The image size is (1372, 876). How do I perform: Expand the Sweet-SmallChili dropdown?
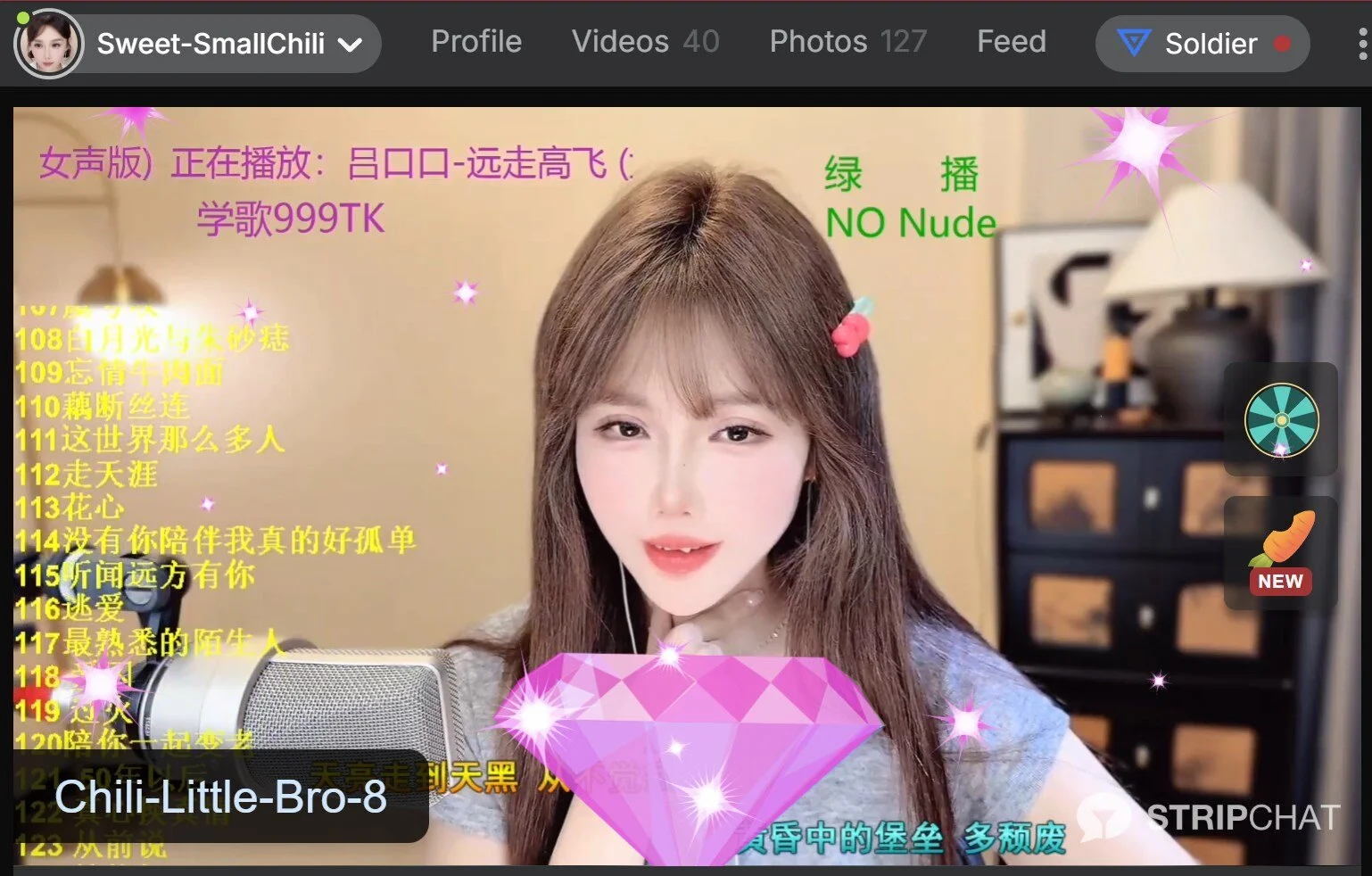[x=350, y=44]
